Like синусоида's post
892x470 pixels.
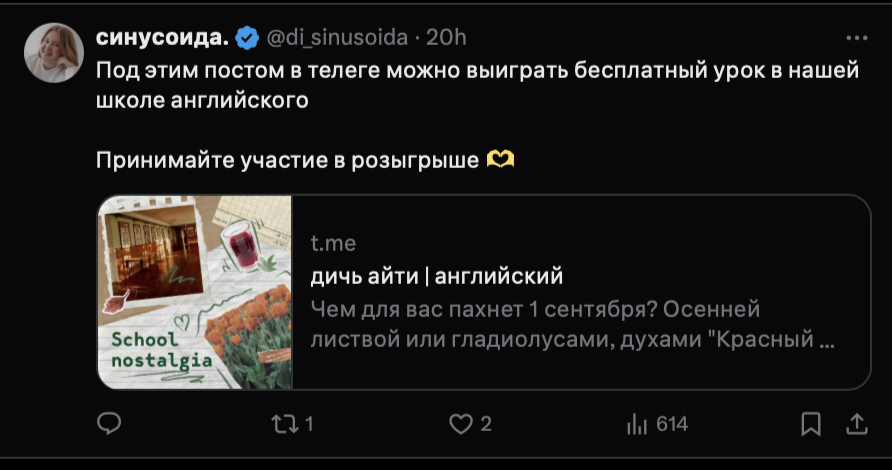pos(470,424)
